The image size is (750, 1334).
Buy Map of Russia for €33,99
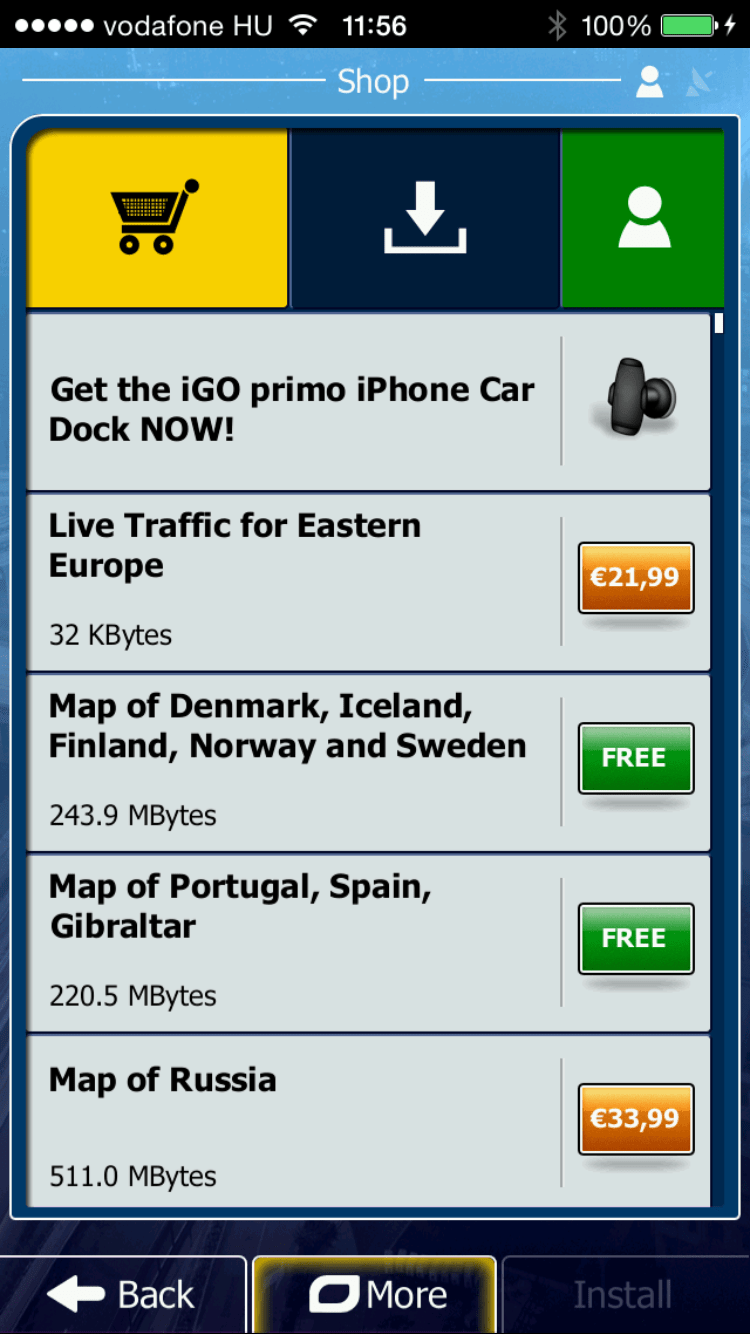[636, 1118]
